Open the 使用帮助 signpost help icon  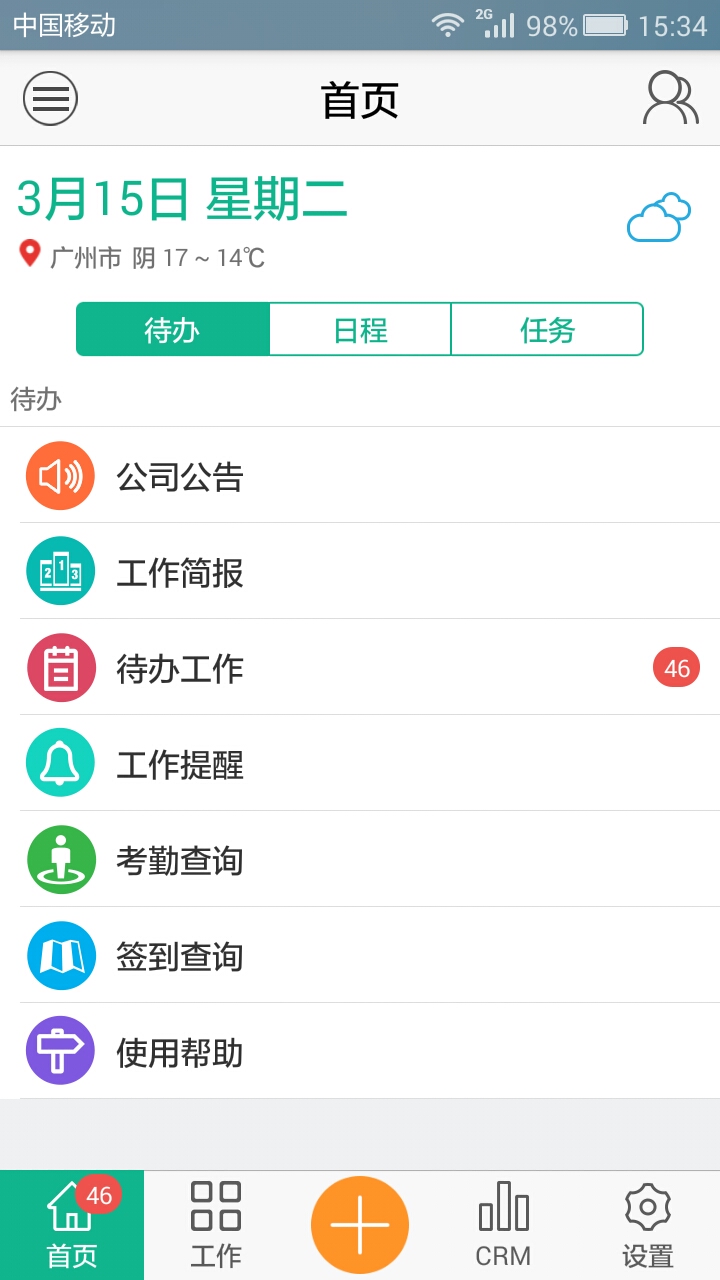[x=60, y=1051]
